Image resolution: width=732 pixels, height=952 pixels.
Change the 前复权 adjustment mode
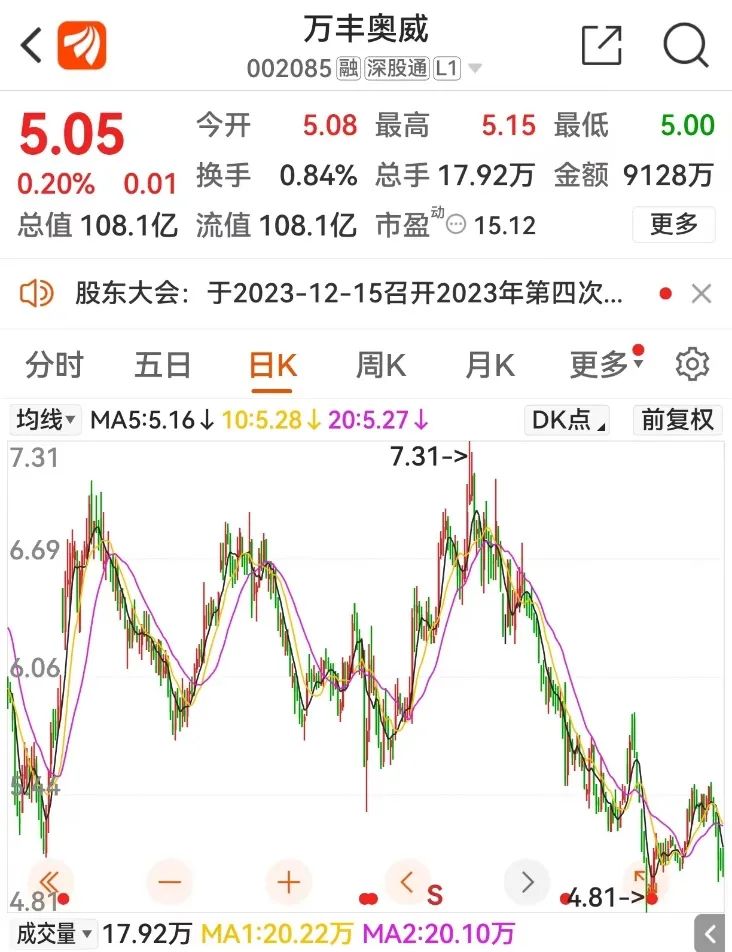click(x=678, y=420)
